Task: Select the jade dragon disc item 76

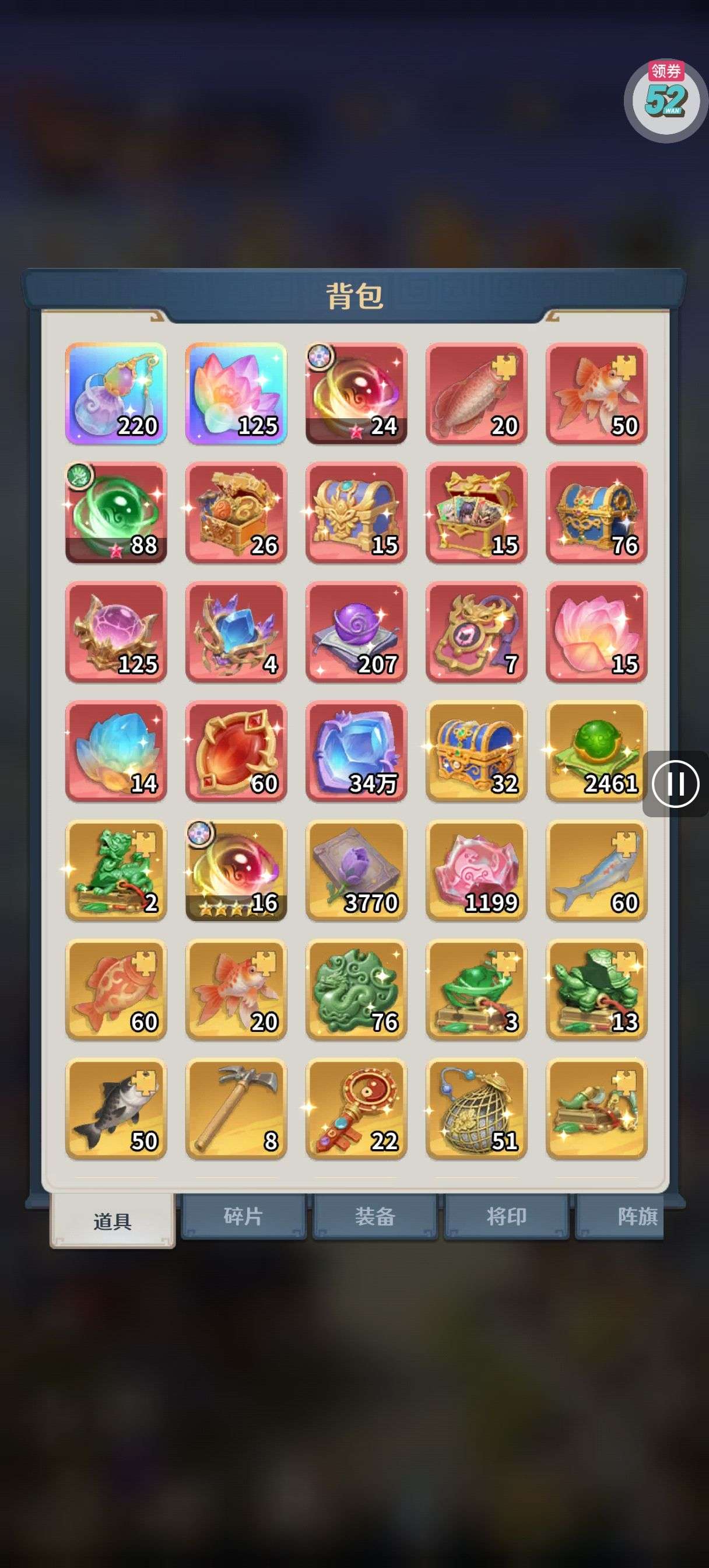Action: coord(356,989)
